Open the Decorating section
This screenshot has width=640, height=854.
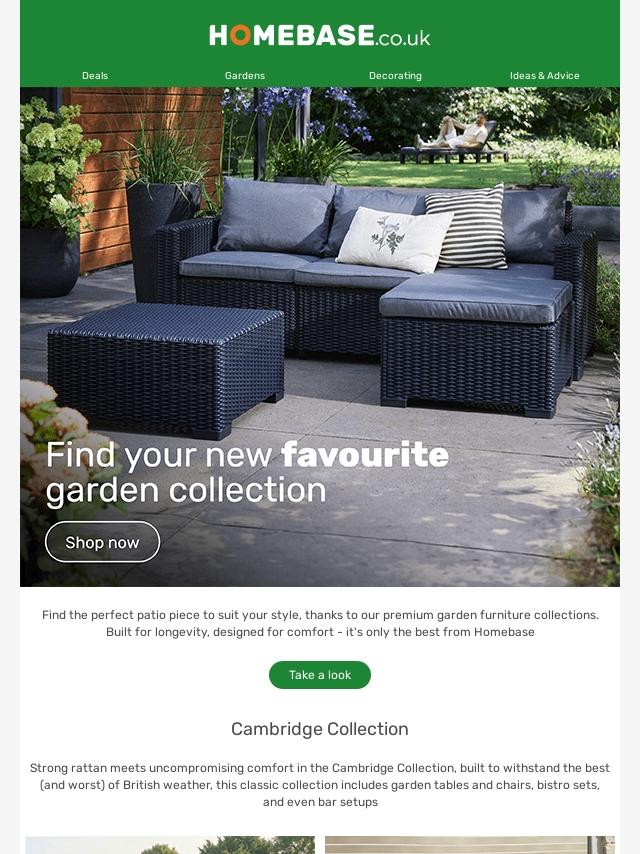tap(395, 75)
